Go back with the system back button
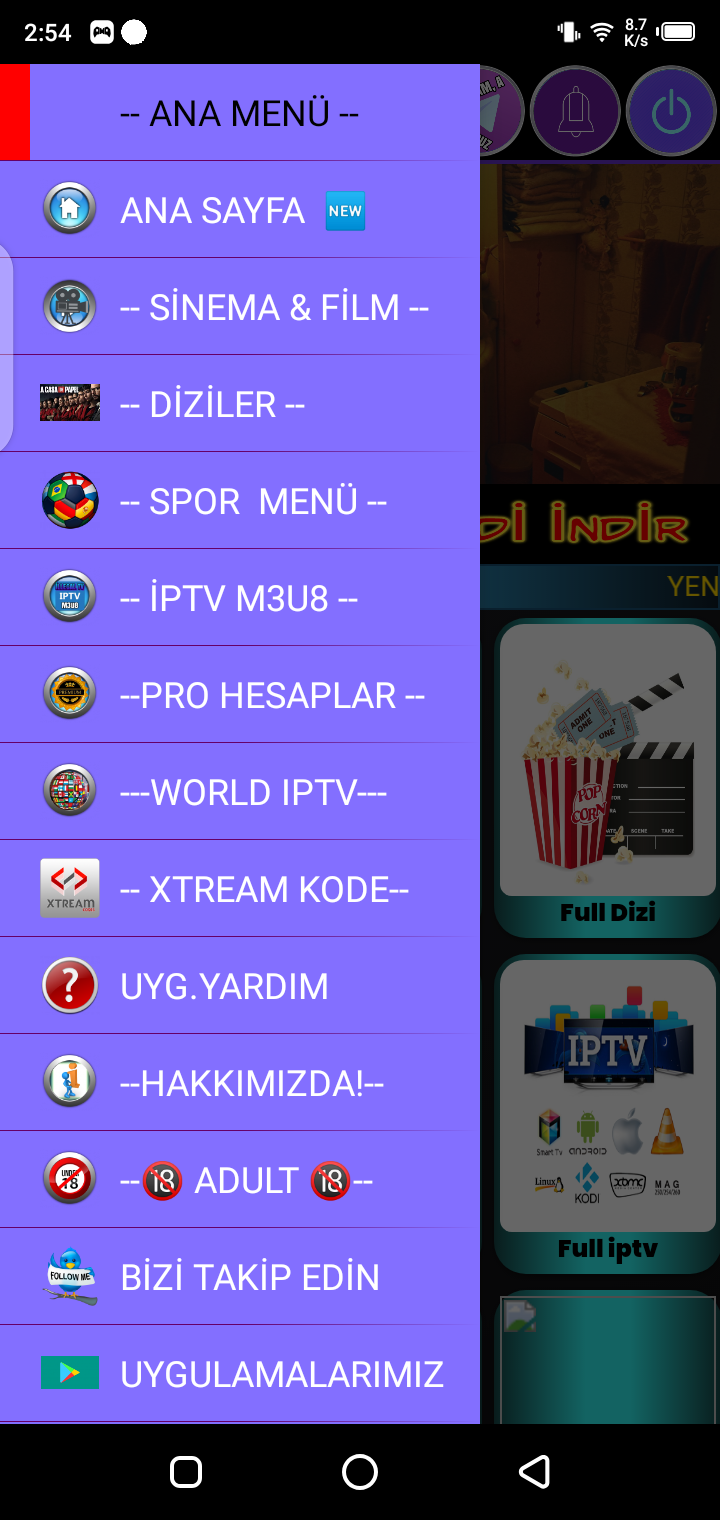Screen dimensions: 720x1520 coord(534,1472)
